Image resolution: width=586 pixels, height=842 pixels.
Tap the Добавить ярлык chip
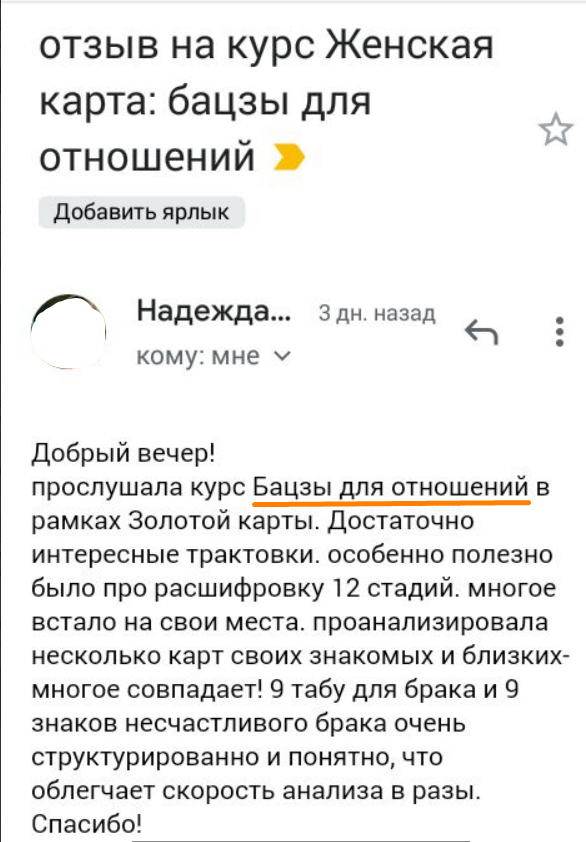[x=142, y=212]
